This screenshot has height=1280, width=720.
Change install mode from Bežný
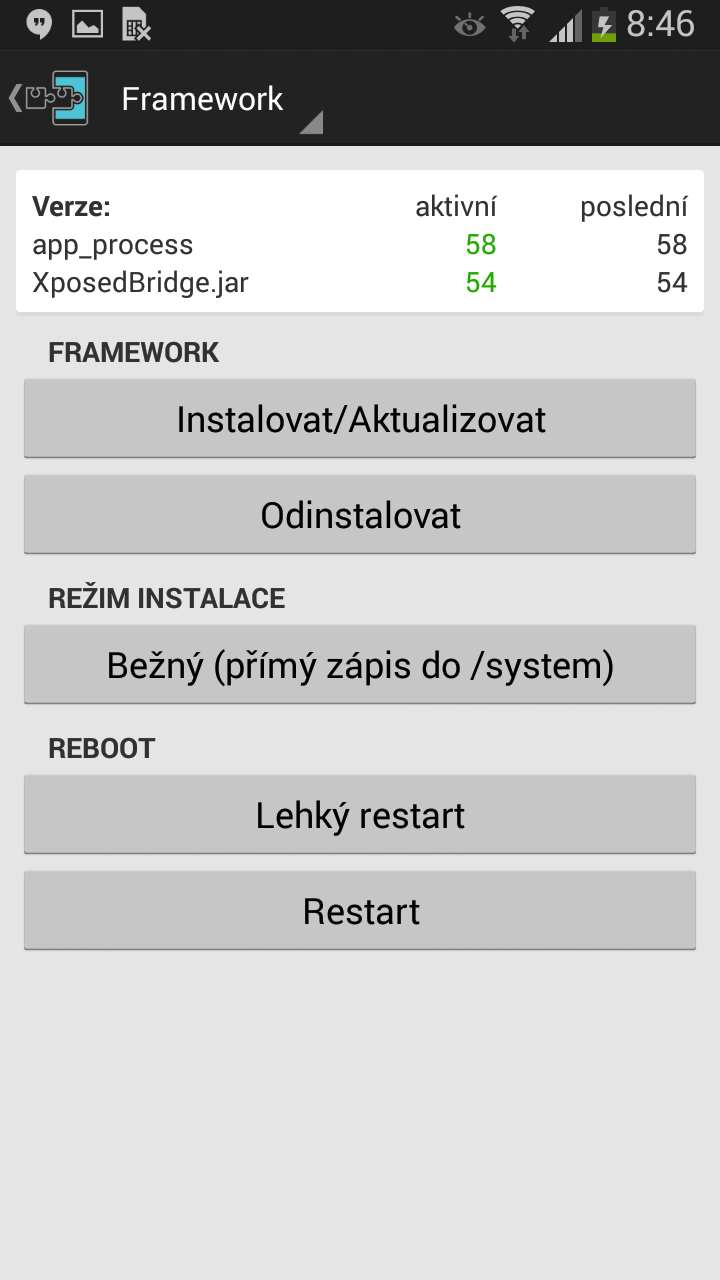click(x=360, y=665)
